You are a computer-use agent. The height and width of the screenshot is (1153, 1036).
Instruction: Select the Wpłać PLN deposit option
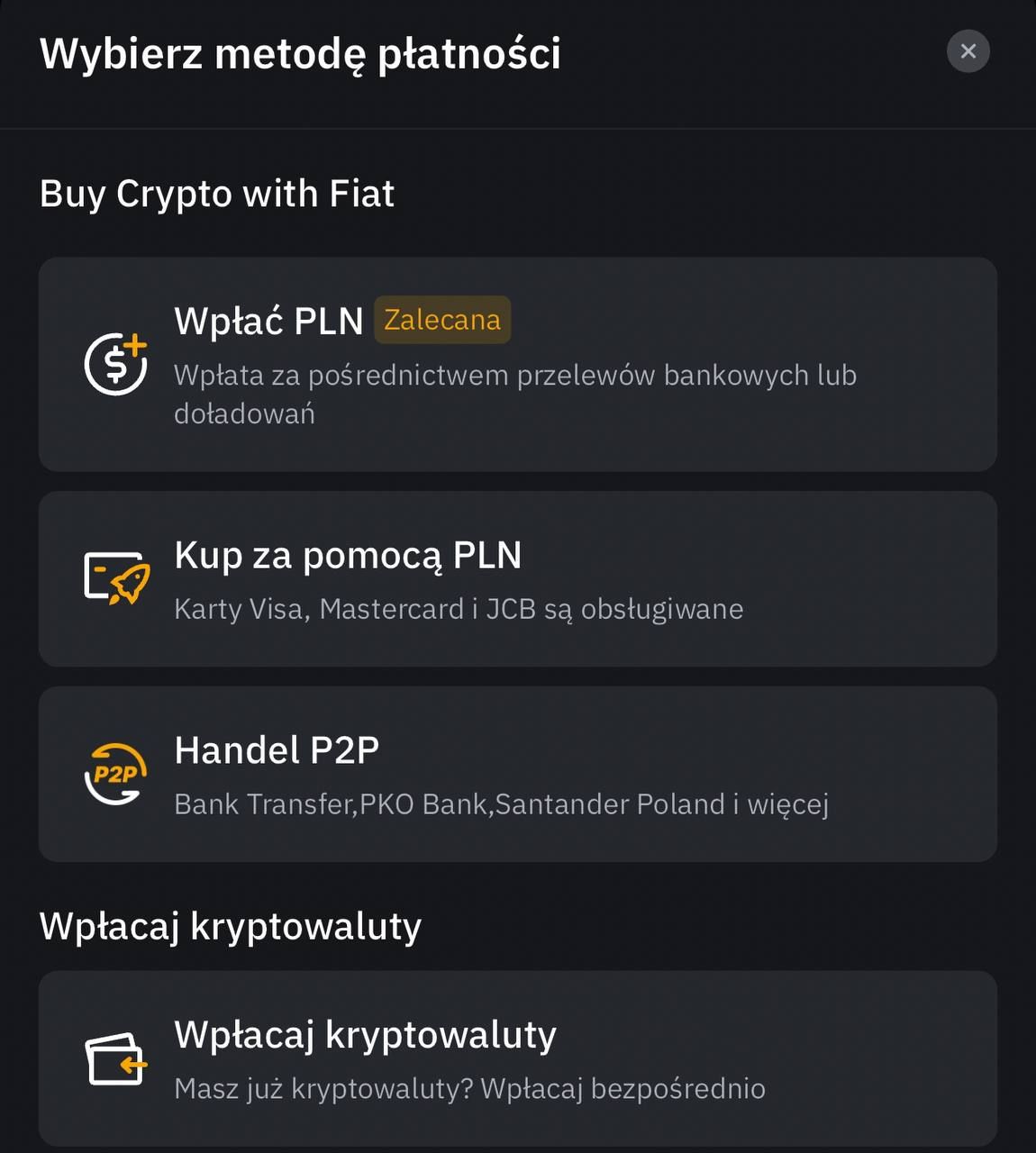[517, 364]
